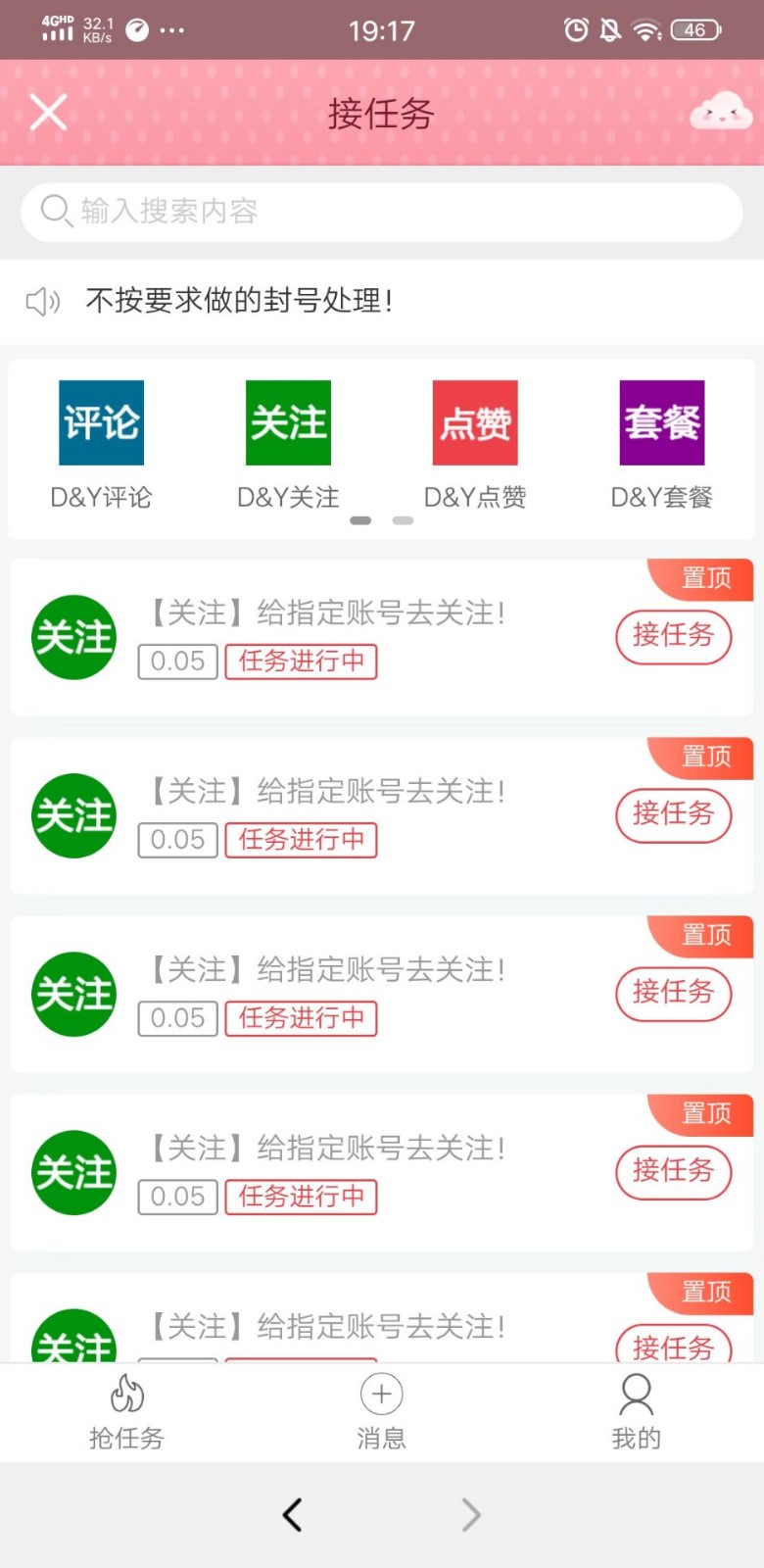The image size is (764, 1568).
Task: Tap the 置顶 label on the top task
Action: (708, 578)
